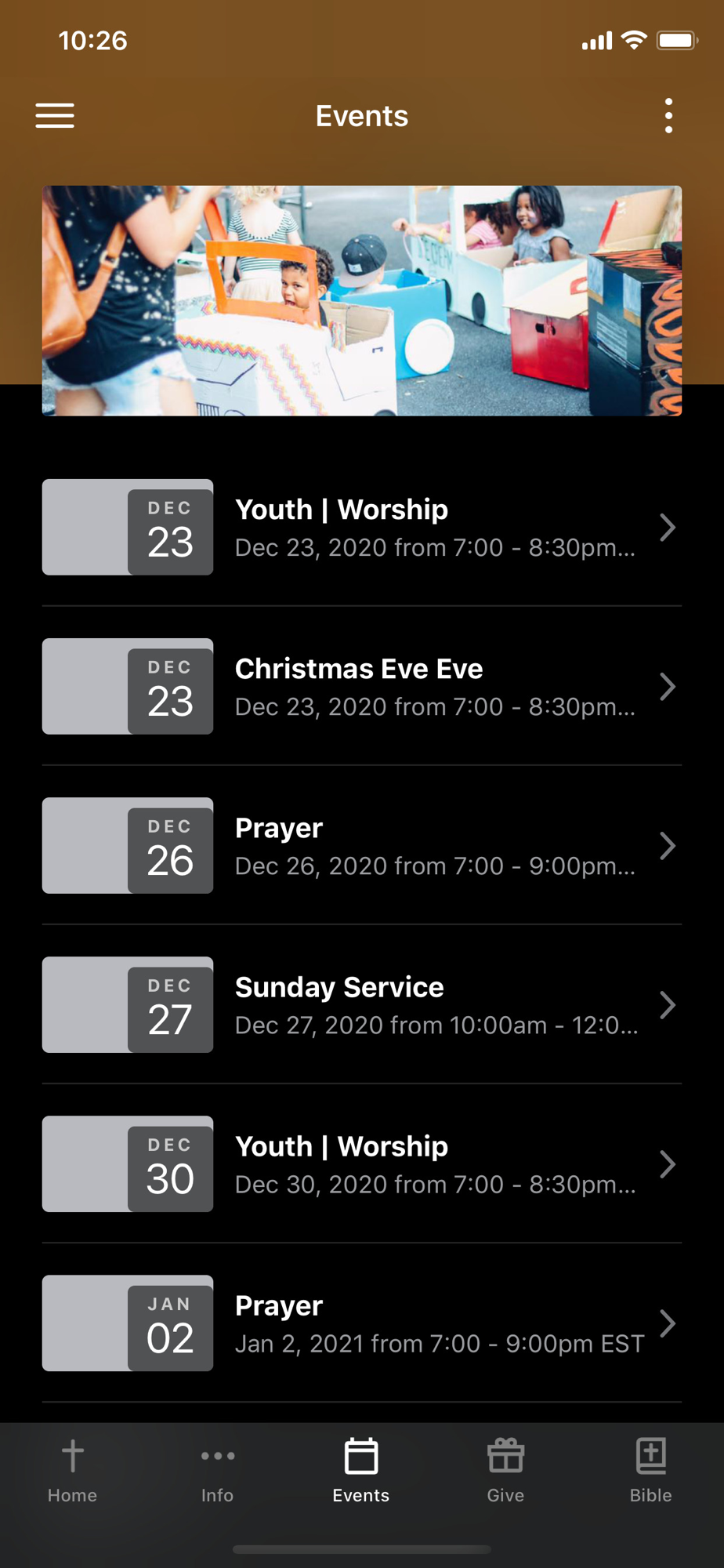
Task: Open the Dec 26 Prayer event
Action: coord(361,846)
